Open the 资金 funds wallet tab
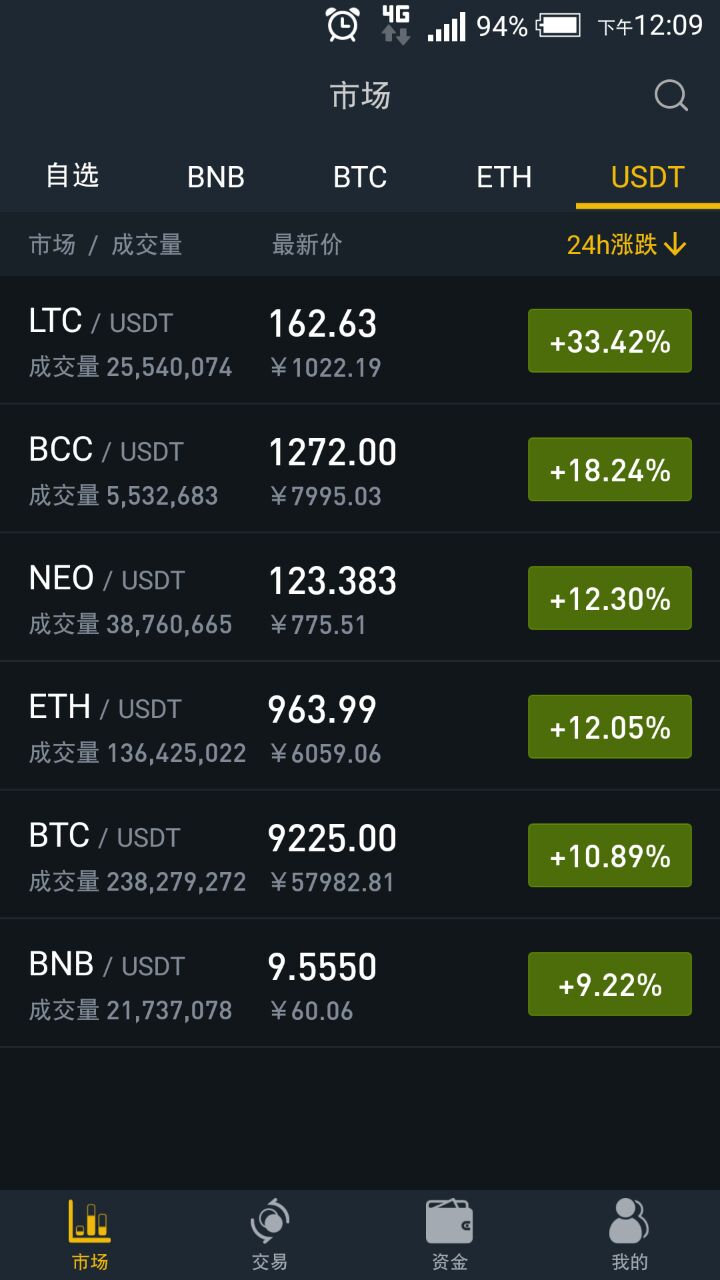Image resolution: width=720 pixels, height=1280 pixels. pos(449,1236)
